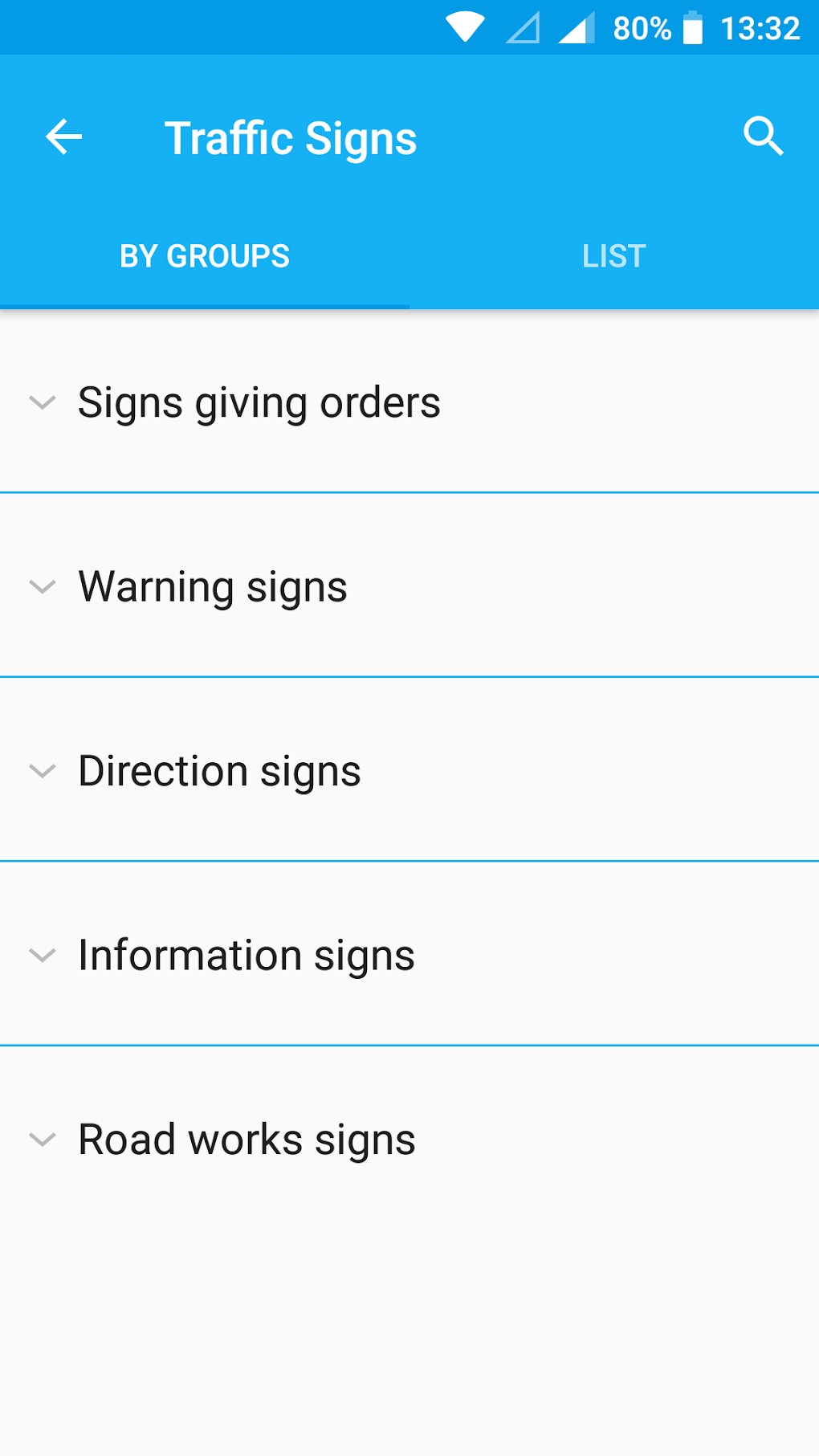This screenshot has height=1456, width=819.
Task: Open the Warning signs category
Action: click(212, 587)
